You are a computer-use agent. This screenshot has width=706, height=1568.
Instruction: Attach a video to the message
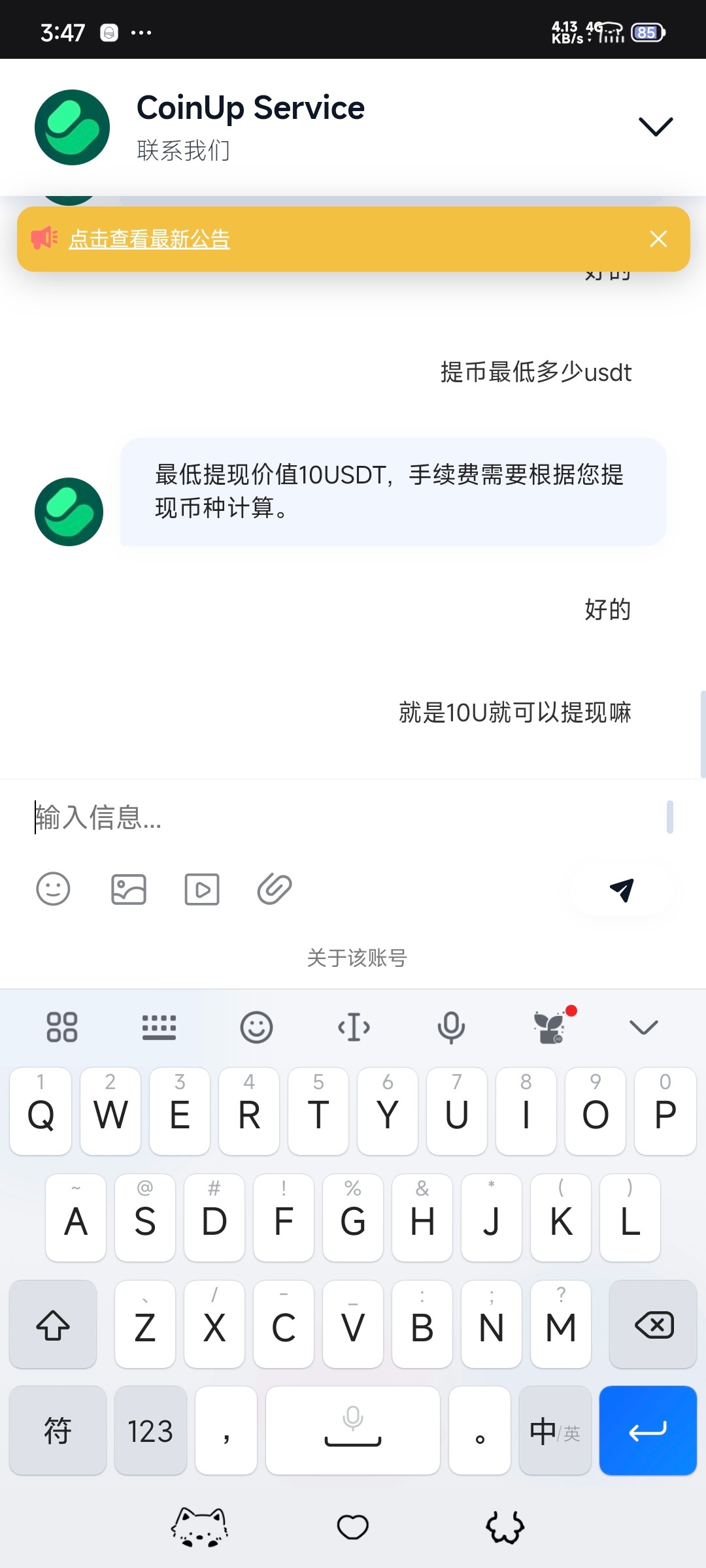coord(202,889)
